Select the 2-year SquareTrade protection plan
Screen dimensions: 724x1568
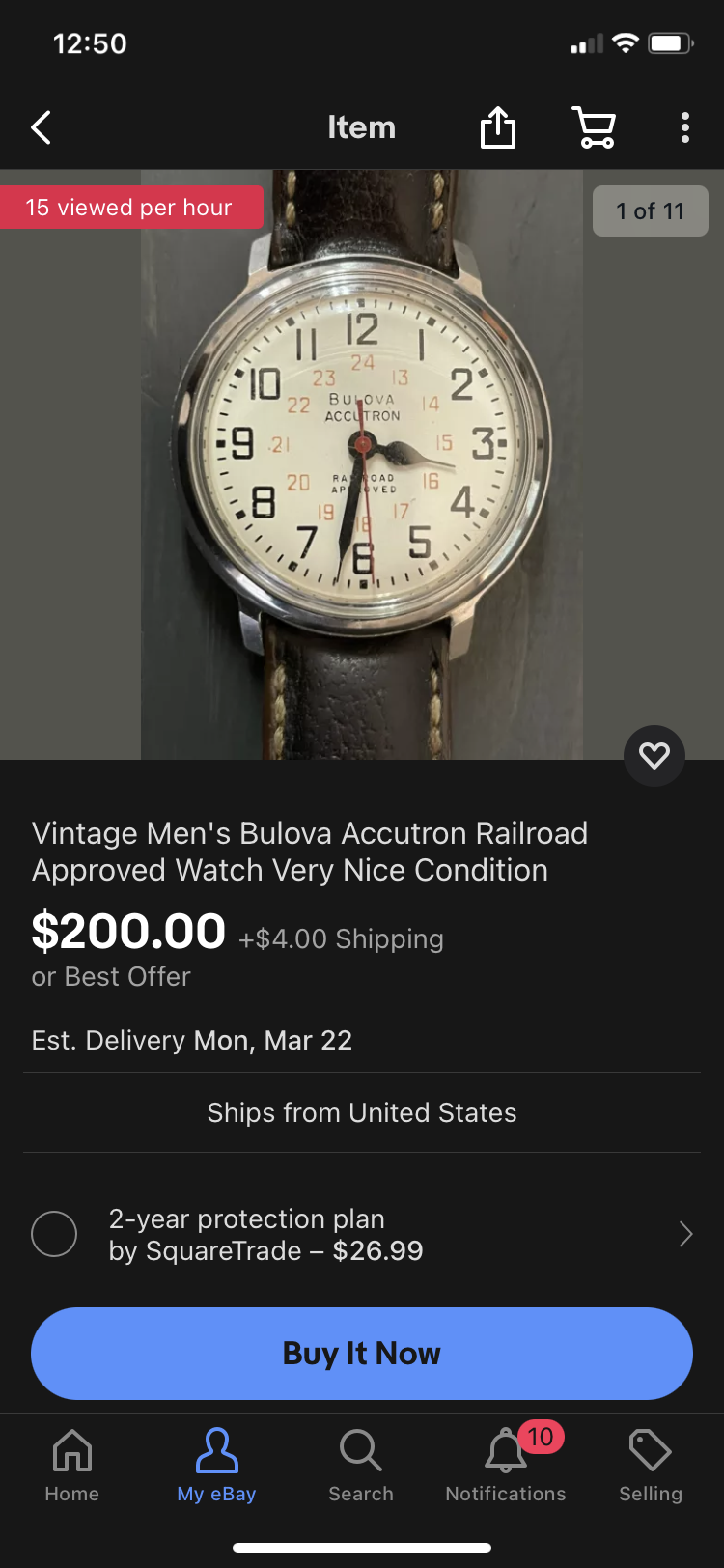(54, 1234)
